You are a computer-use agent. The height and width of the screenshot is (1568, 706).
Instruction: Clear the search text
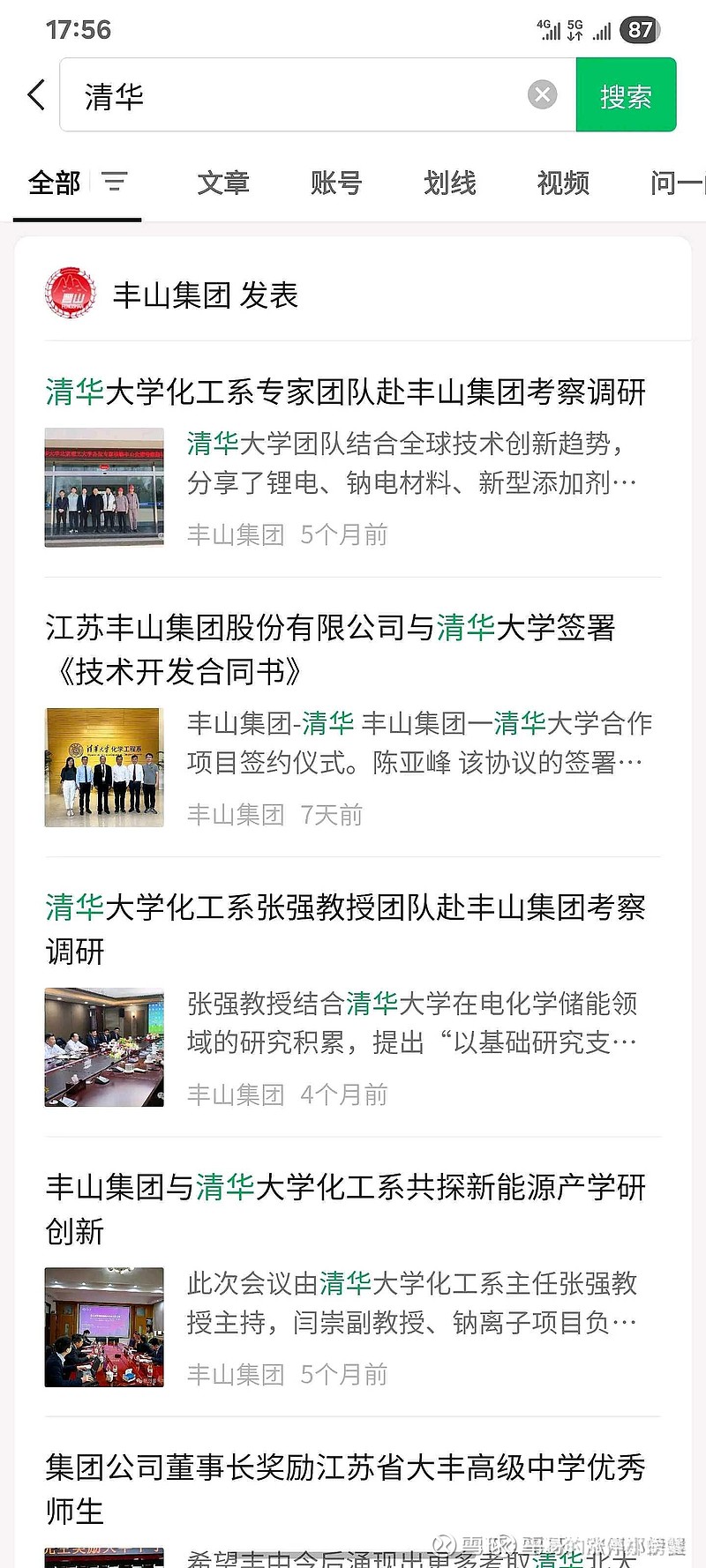(542, 94)
